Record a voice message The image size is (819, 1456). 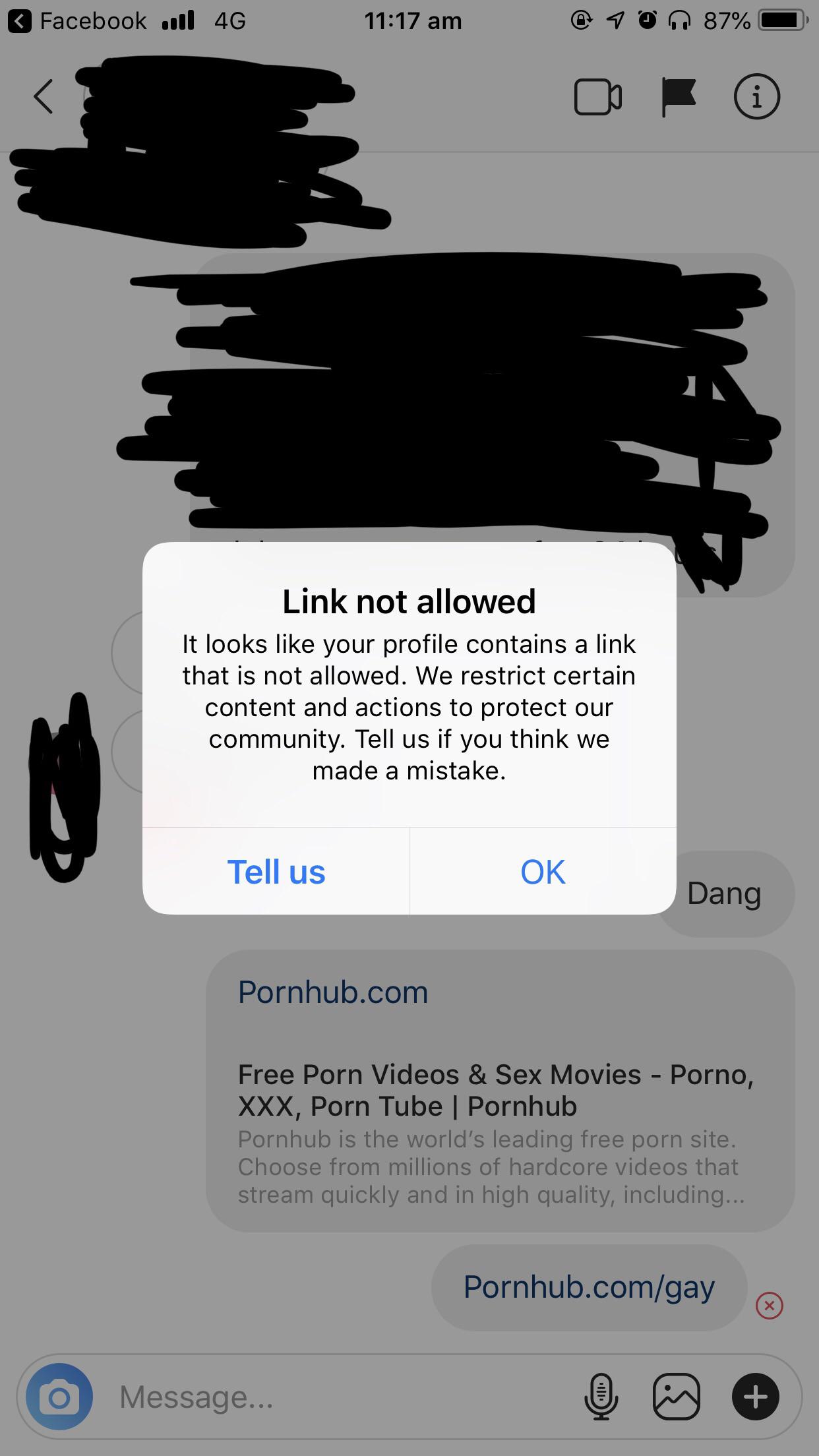click(601, 1396)
